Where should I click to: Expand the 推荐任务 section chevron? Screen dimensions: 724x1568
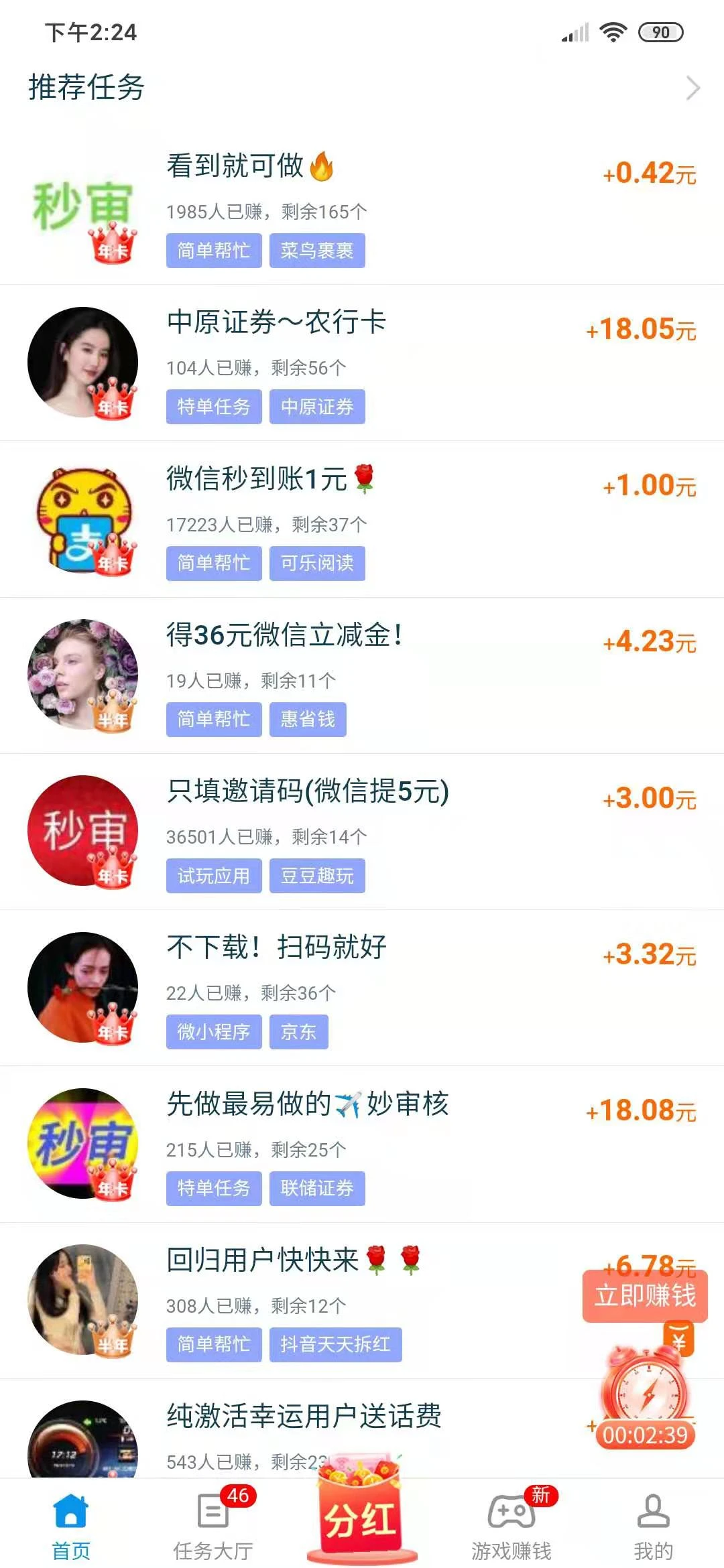(693, 88)
